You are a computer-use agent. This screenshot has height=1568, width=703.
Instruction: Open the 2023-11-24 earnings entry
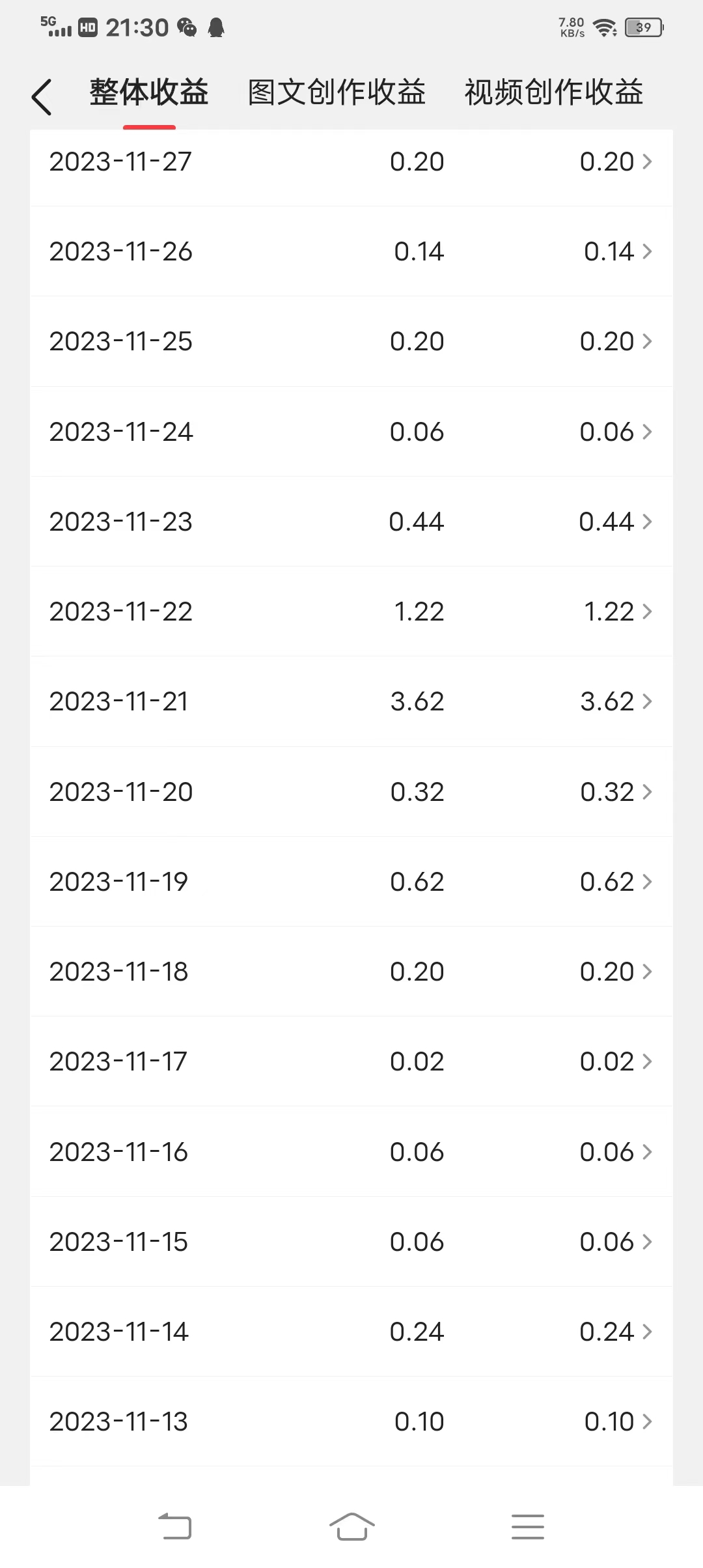point(351,432)
